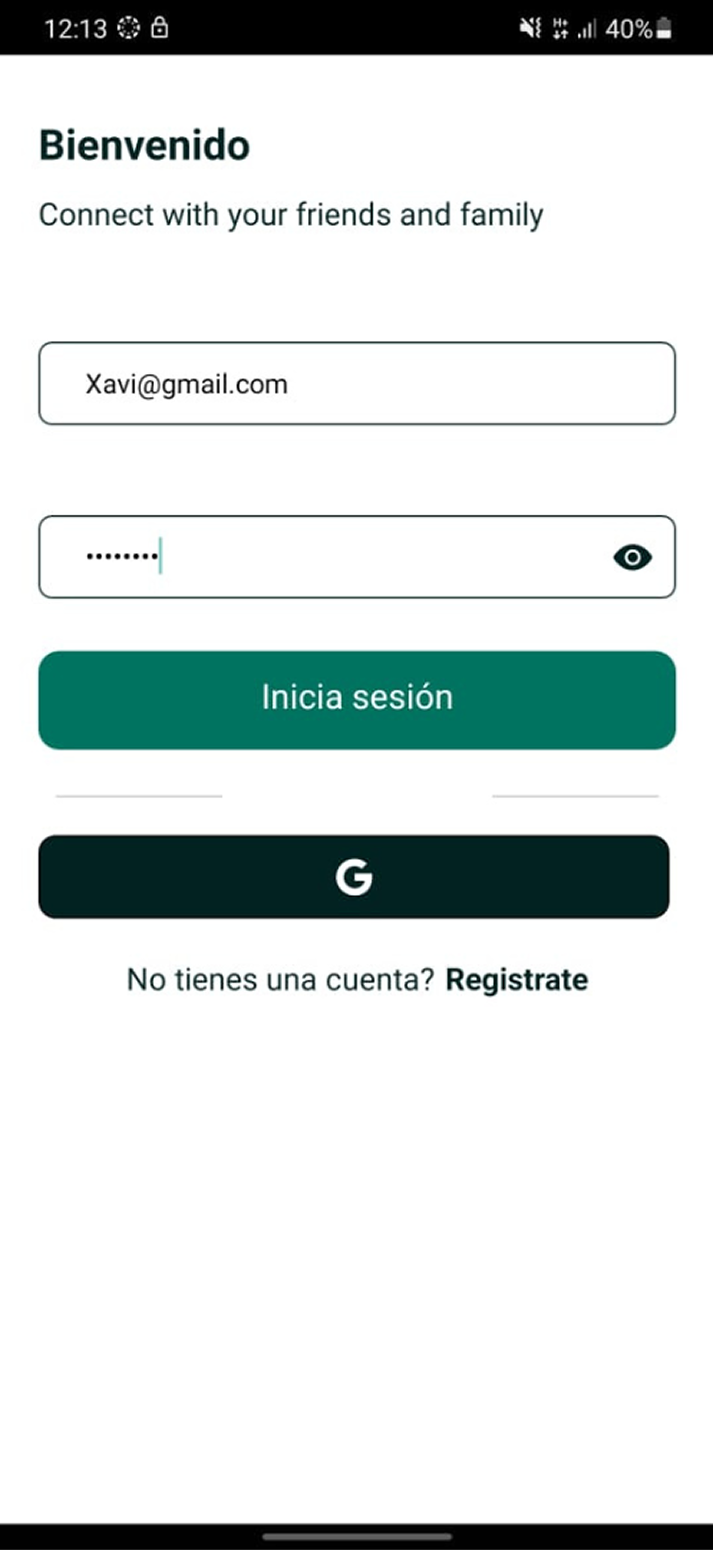Show the password with the eye icon

click(x=632, y=558)
